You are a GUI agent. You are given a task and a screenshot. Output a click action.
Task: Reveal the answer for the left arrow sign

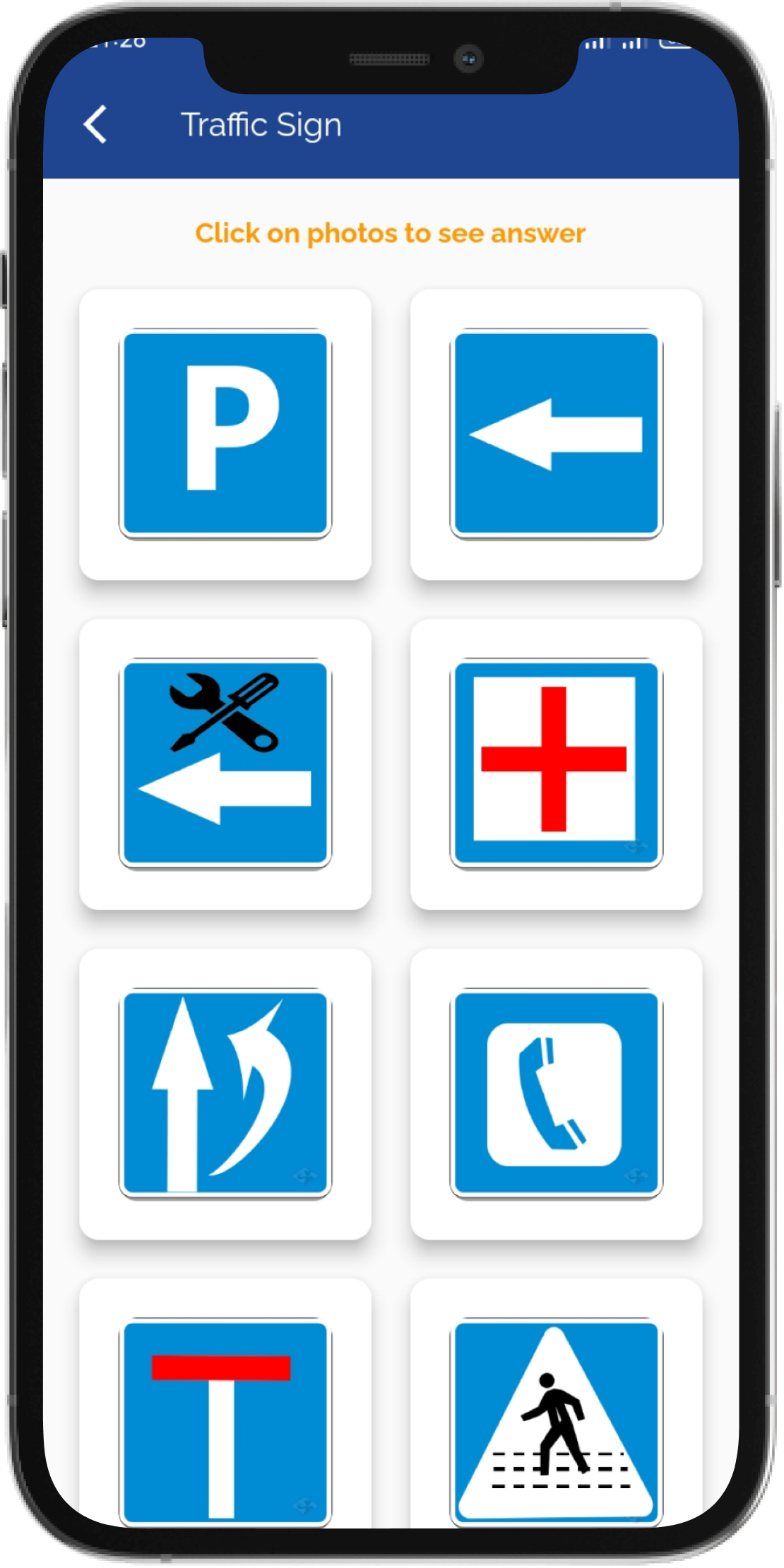coord(557,434)
